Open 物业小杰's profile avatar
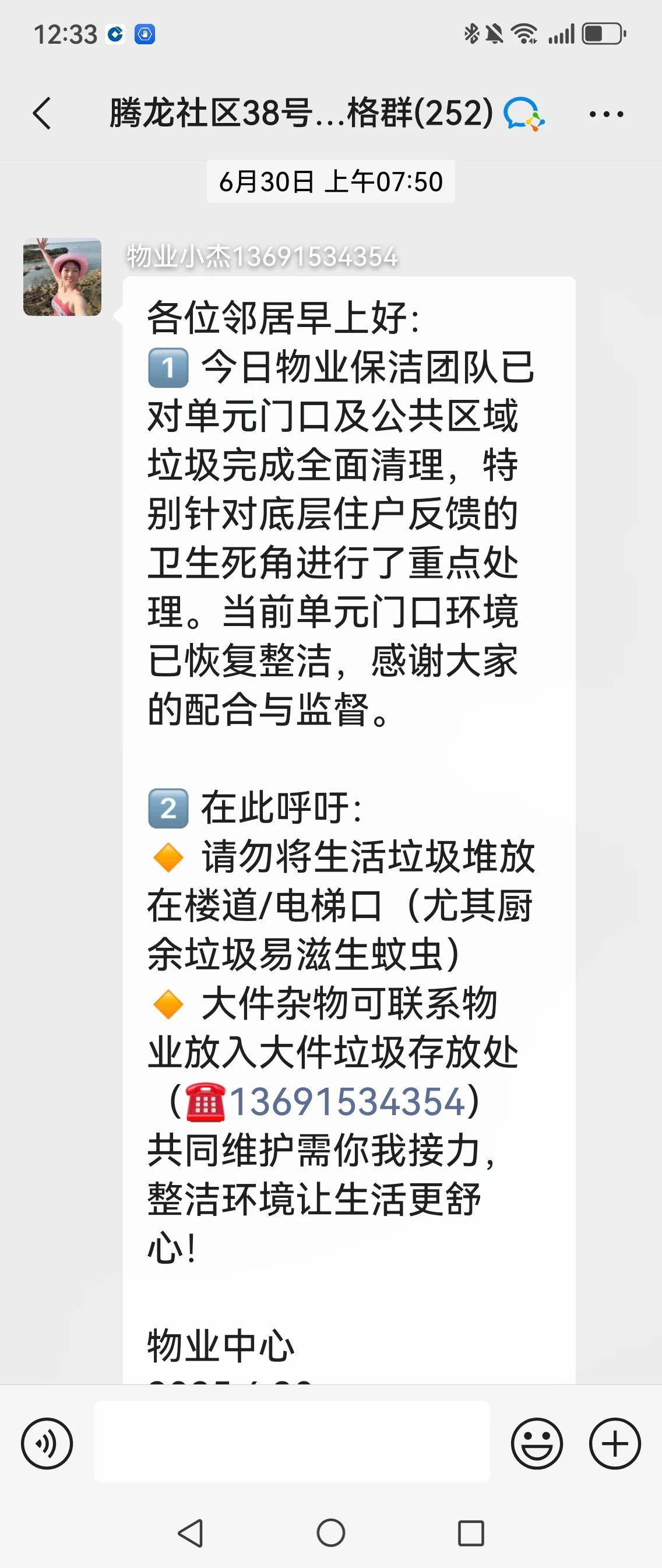 click(62, 277)
